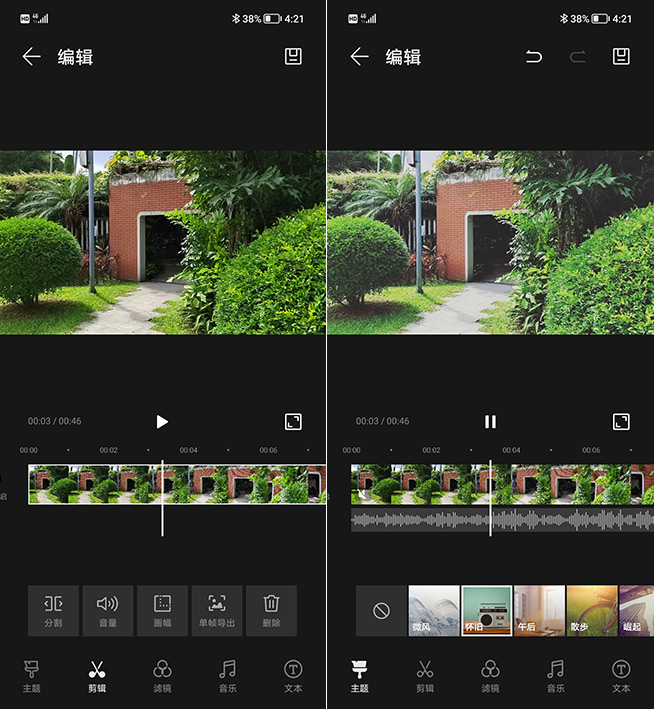Delete the clip with 删除
Screen dimensions: 654x709
[x=271, y=611]
